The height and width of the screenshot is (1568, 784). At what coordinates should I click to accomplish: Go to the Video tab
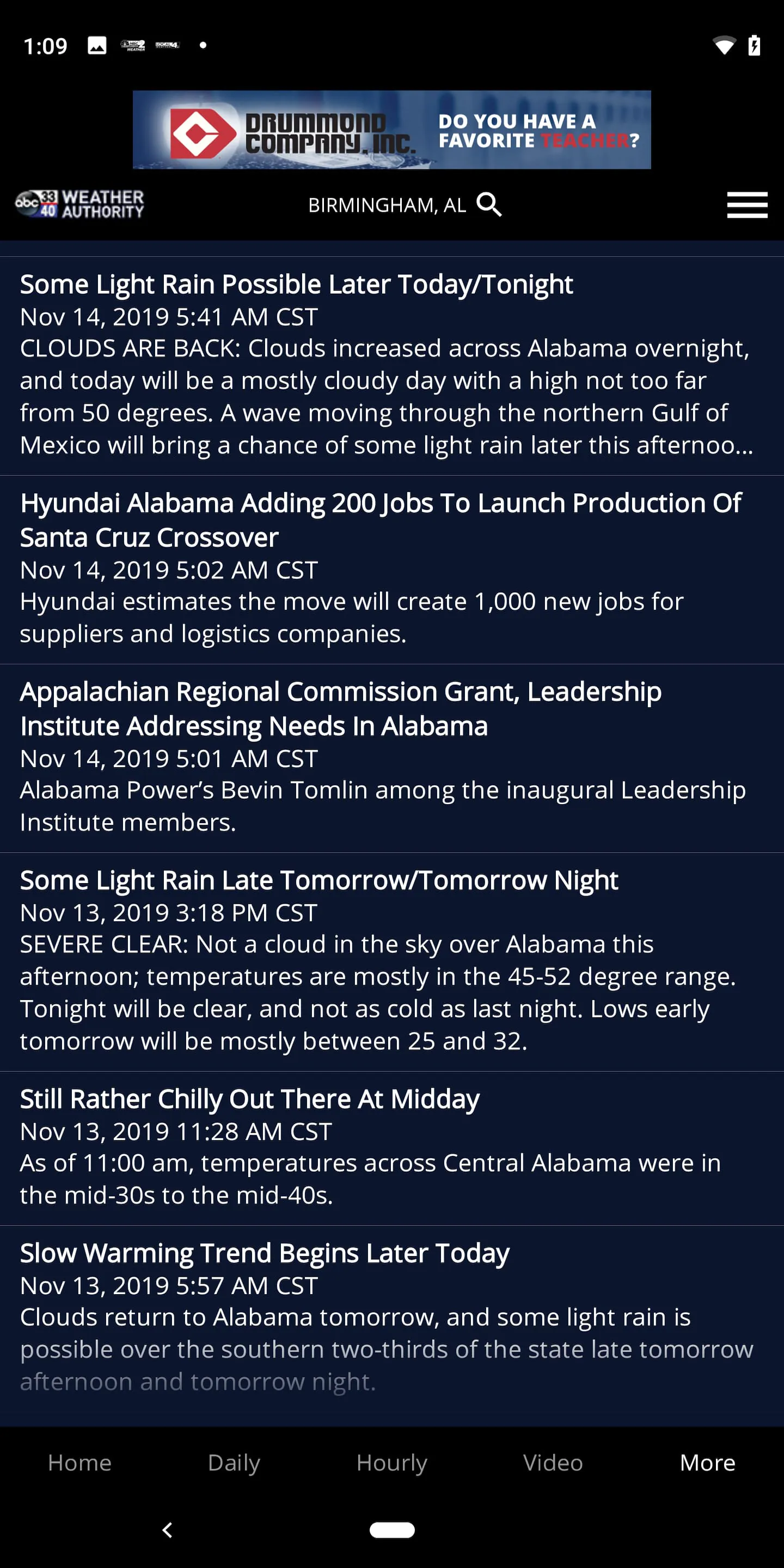(x=552, y=1462)
